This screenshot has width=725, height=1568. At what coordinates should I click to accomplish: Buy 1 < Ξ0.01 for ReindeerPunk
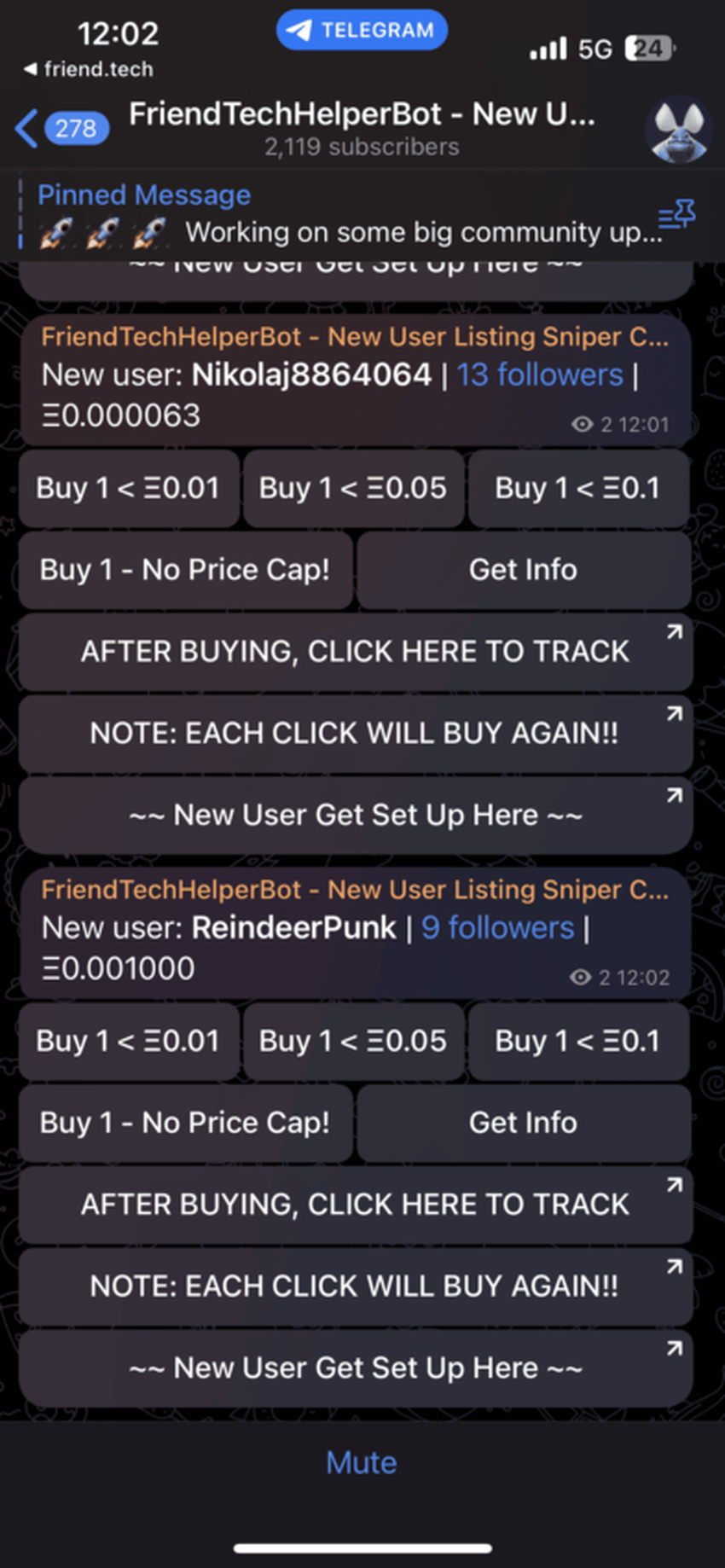128,1041
